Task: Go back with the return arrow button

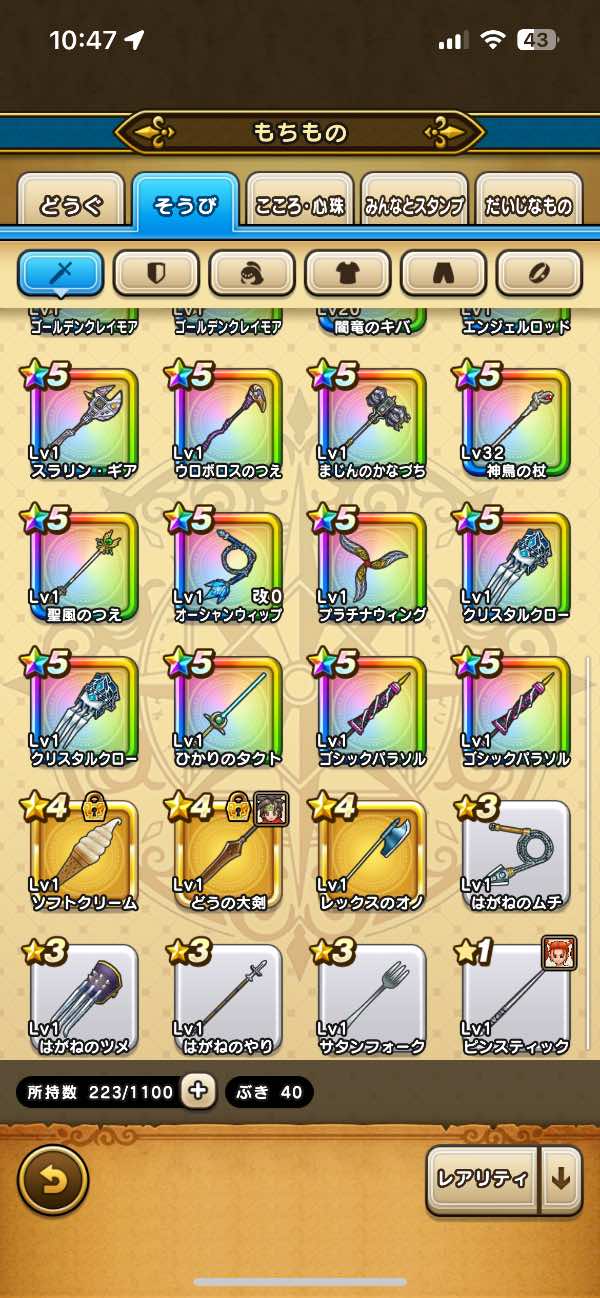Action: coord(53,1180)
